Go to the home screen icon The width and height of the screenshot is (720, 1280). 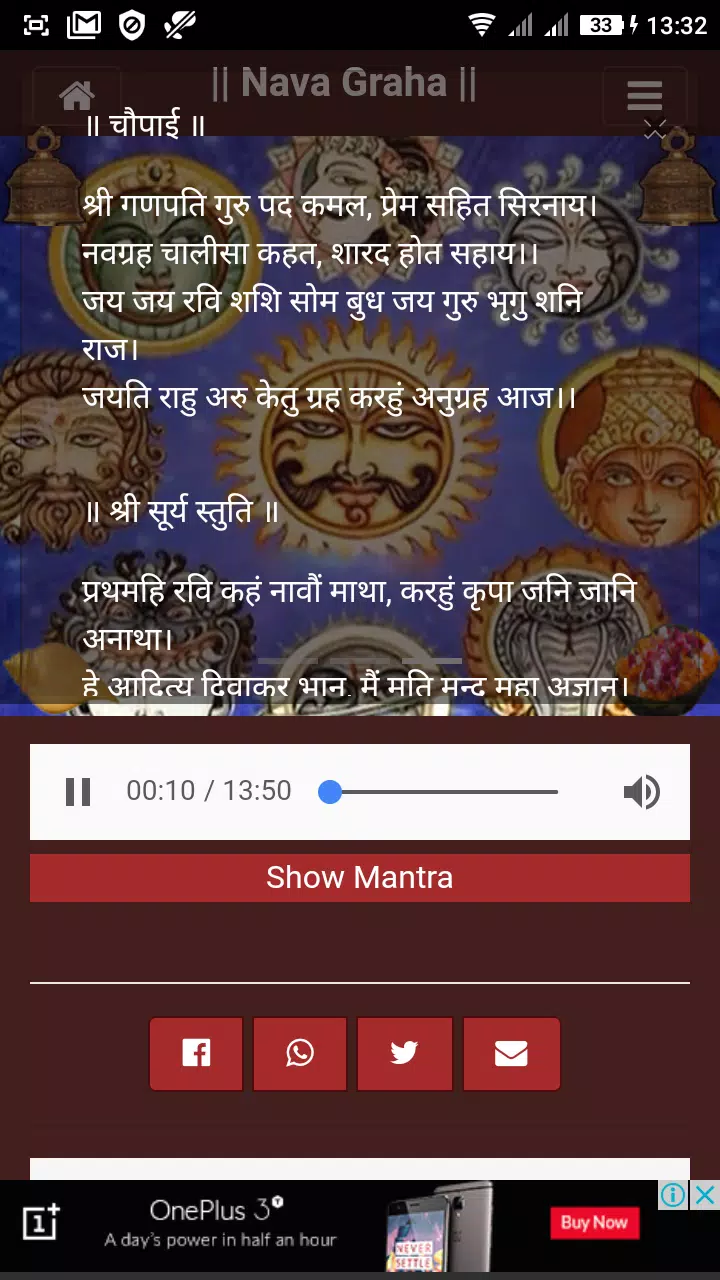[x=77, y=96]
